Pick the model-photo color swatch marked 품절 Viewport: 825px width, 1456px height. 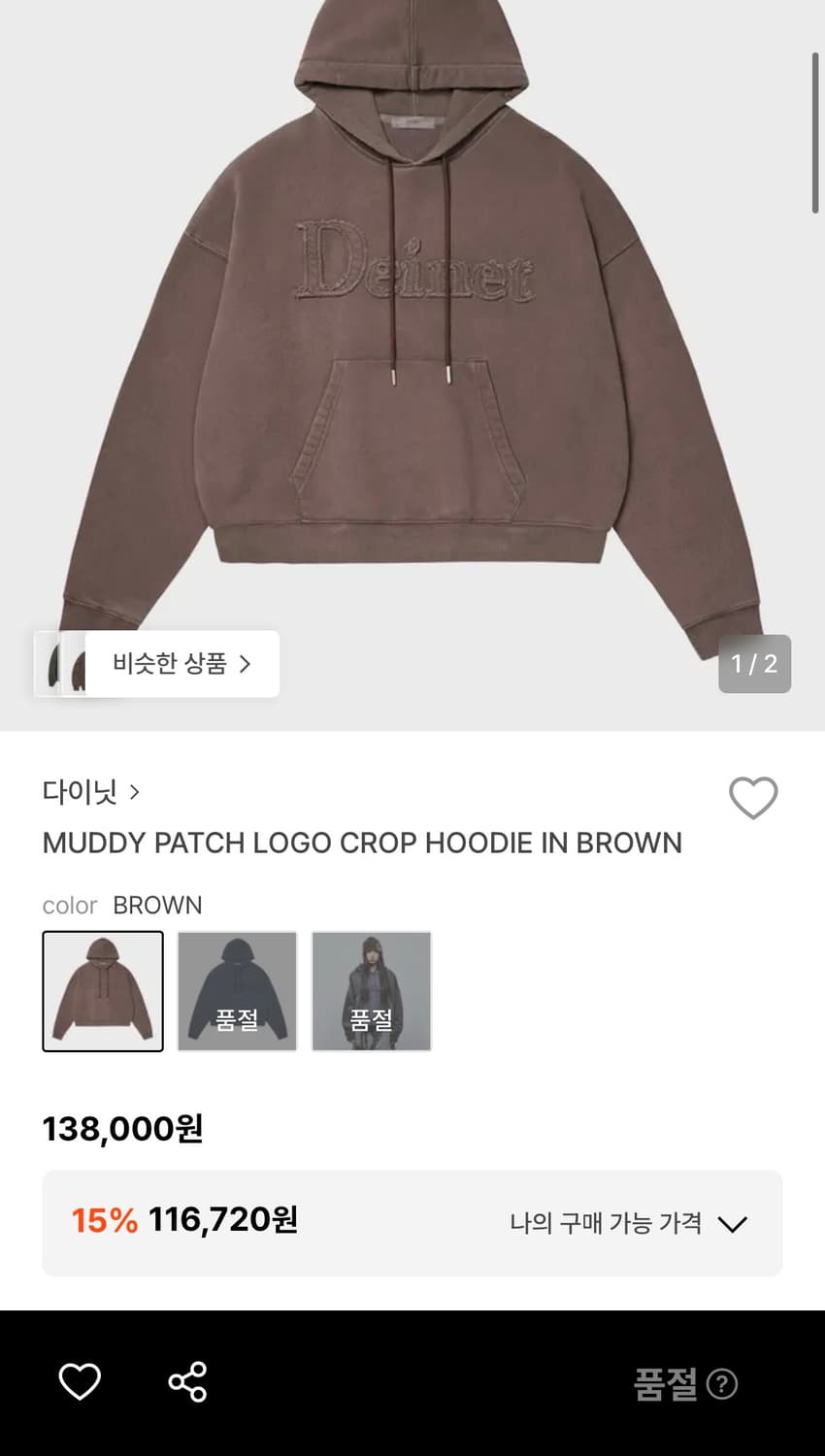click(x=372, y=990)
